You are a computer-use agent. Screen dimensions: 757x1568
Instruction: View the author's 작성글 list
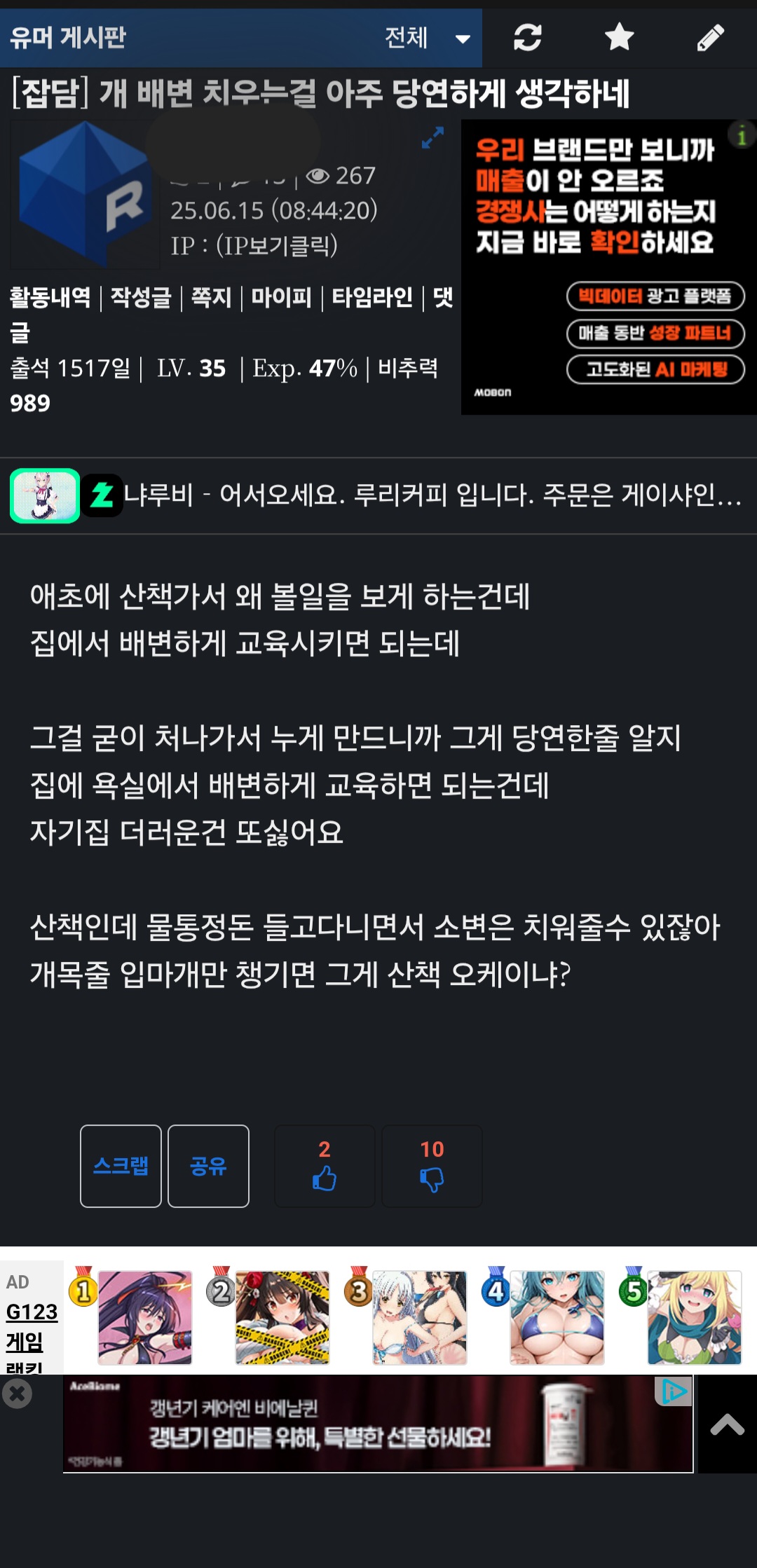click(x=141, y=298)
